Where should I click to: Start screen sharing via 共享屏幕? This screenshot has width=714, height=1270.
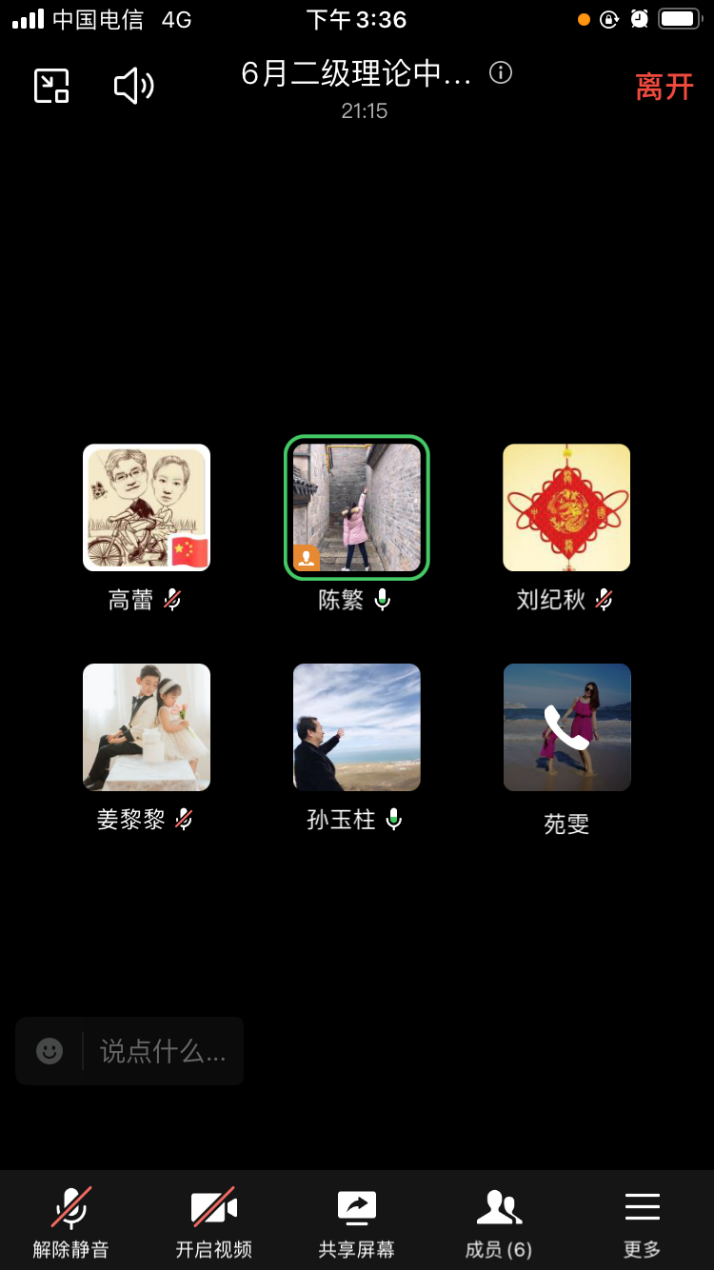[357, 1222]
